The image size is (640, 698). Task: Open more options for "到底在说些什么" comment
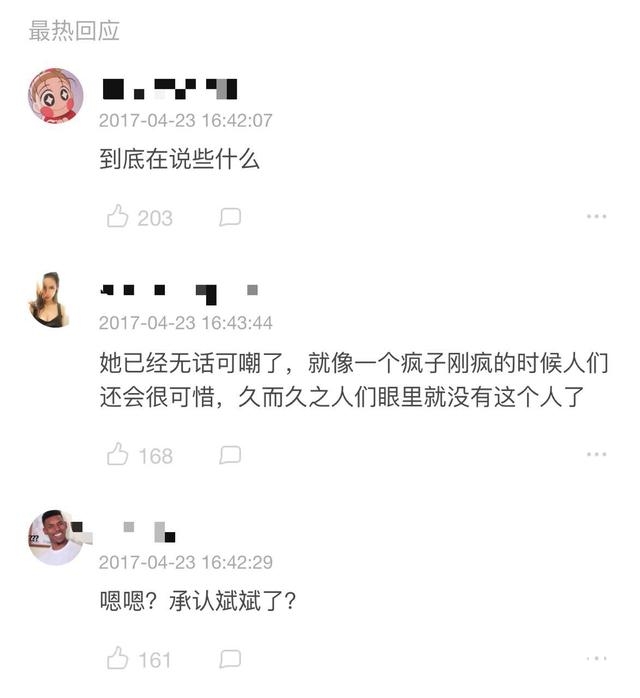(x=596, y=216)
